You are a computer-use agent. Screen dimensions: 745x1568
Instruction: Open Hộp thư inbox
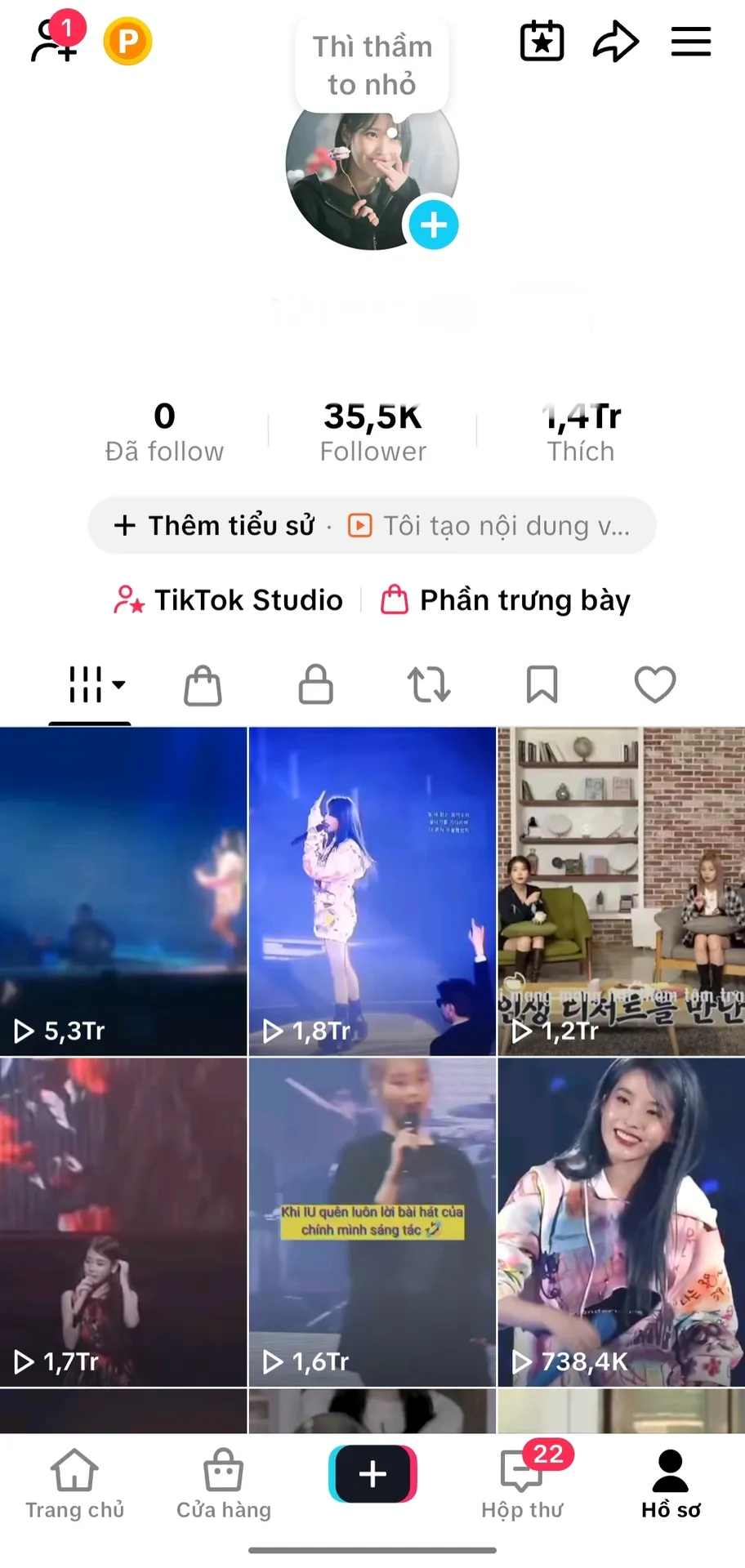pos(523,1484)
